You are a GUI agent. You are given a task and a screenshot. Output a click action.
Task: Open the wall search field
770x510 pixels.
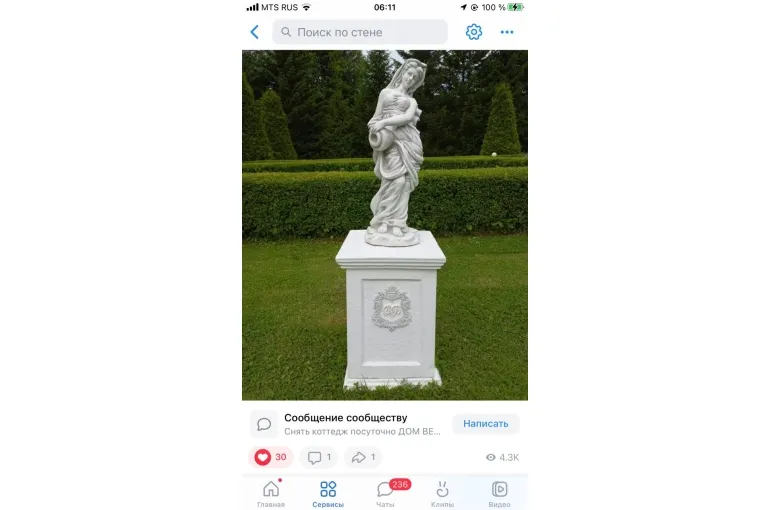[360, 32]
